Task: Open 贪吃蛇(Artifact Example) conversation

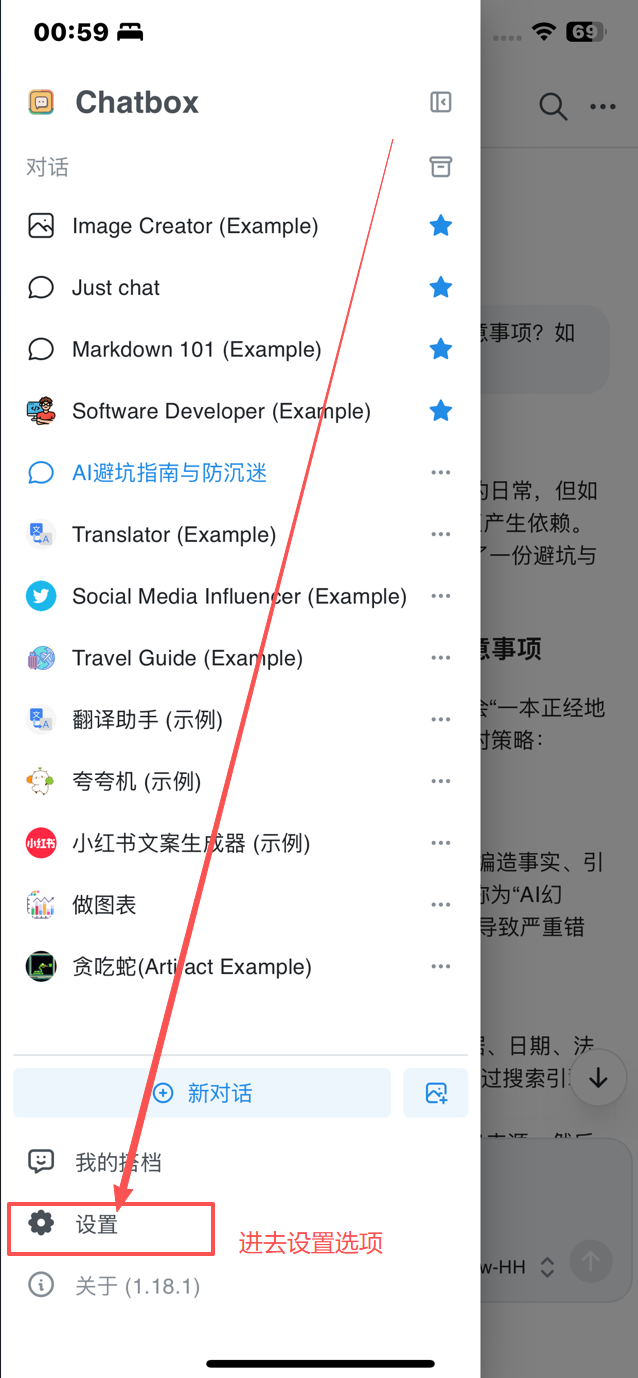Action: pyautogui.click(x=191, y=967)
